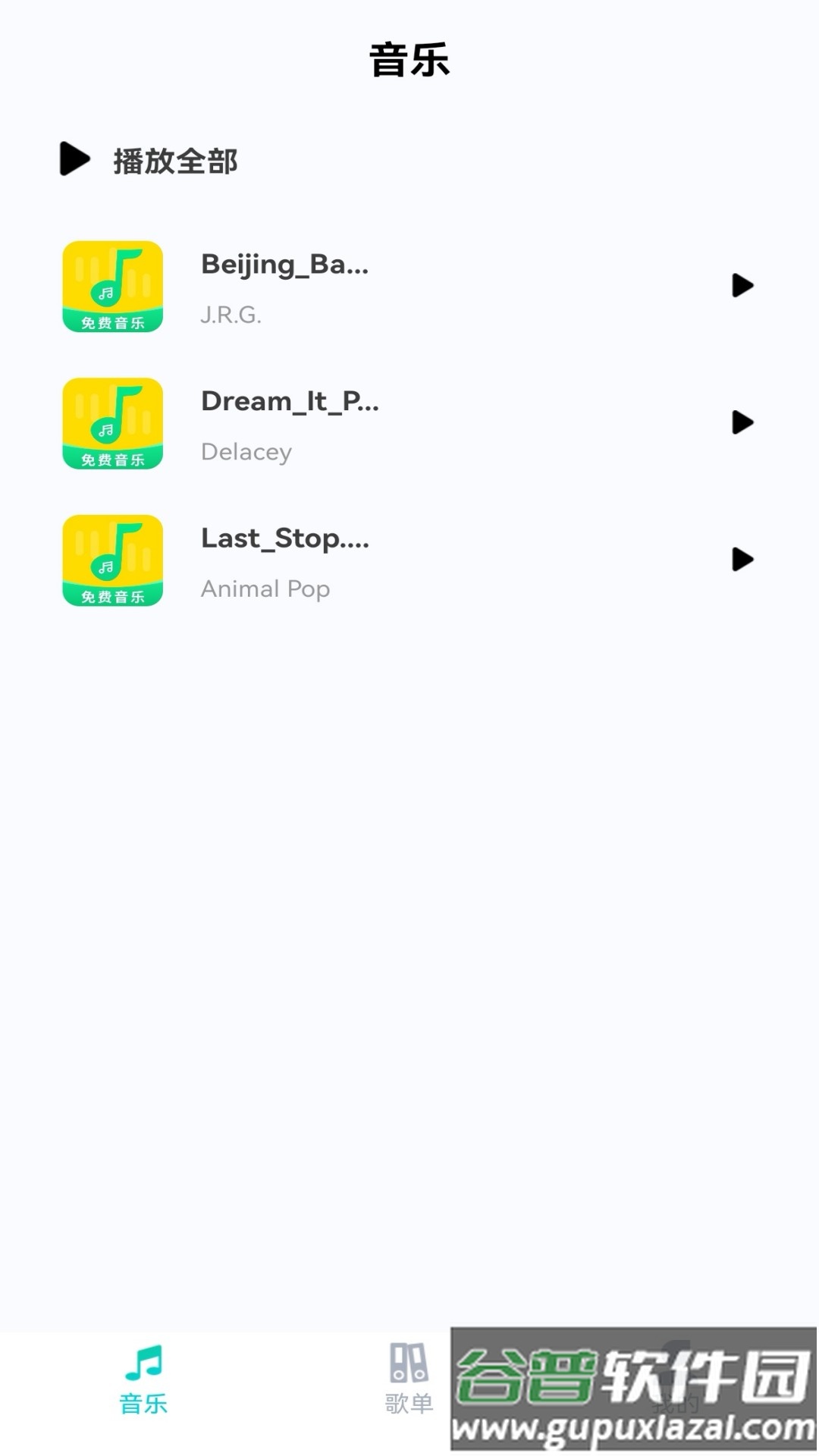This screenshot has width=819, height=1456.
Task: Play the song Beijing_Ba by J.R.G.
Action: (x=742, y=286)
